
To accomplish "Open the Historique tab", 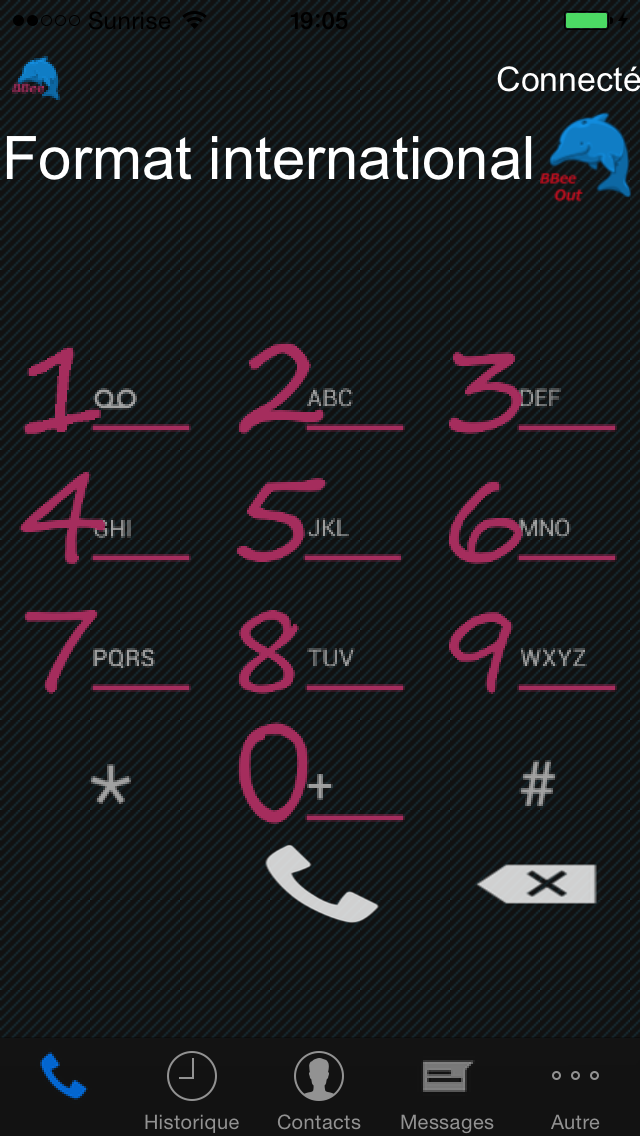I will point(191,1090).
